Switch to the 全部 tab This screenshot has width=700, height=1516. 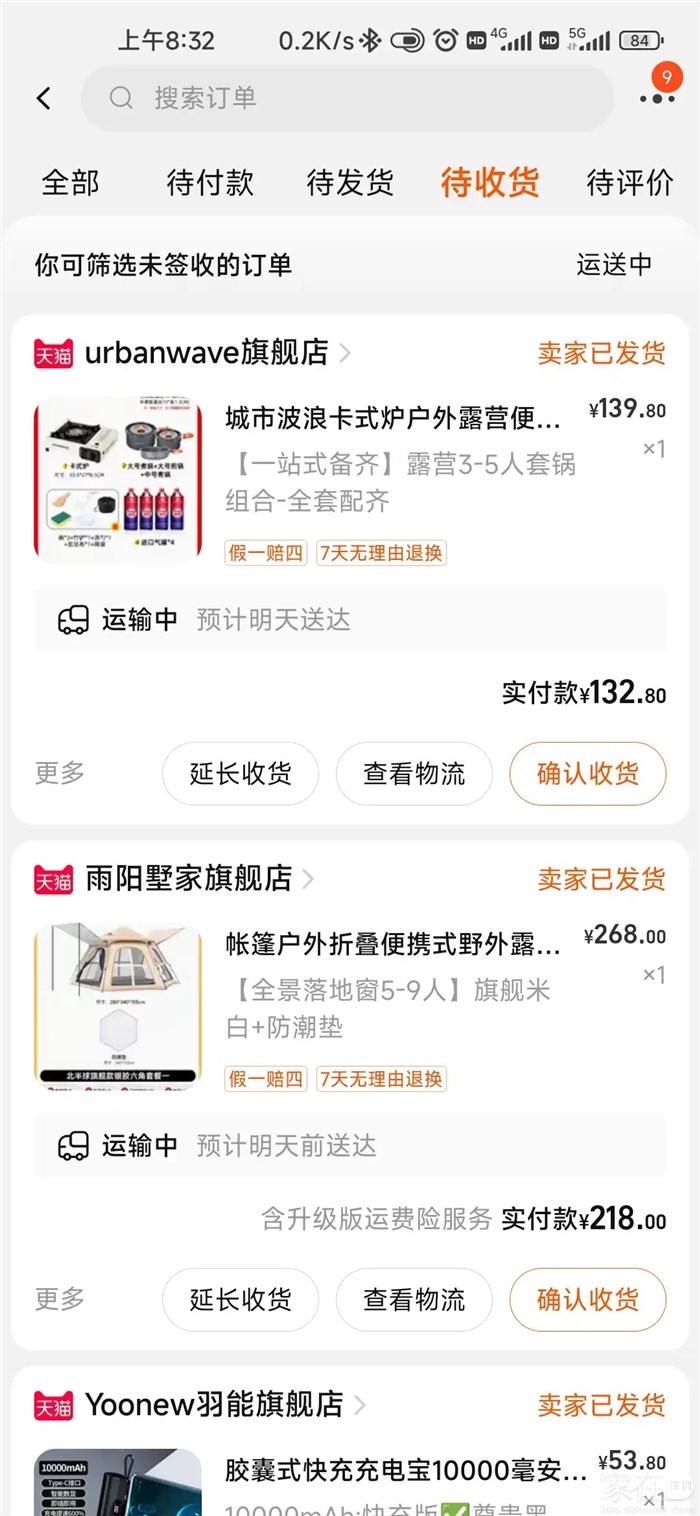(70, 183)
